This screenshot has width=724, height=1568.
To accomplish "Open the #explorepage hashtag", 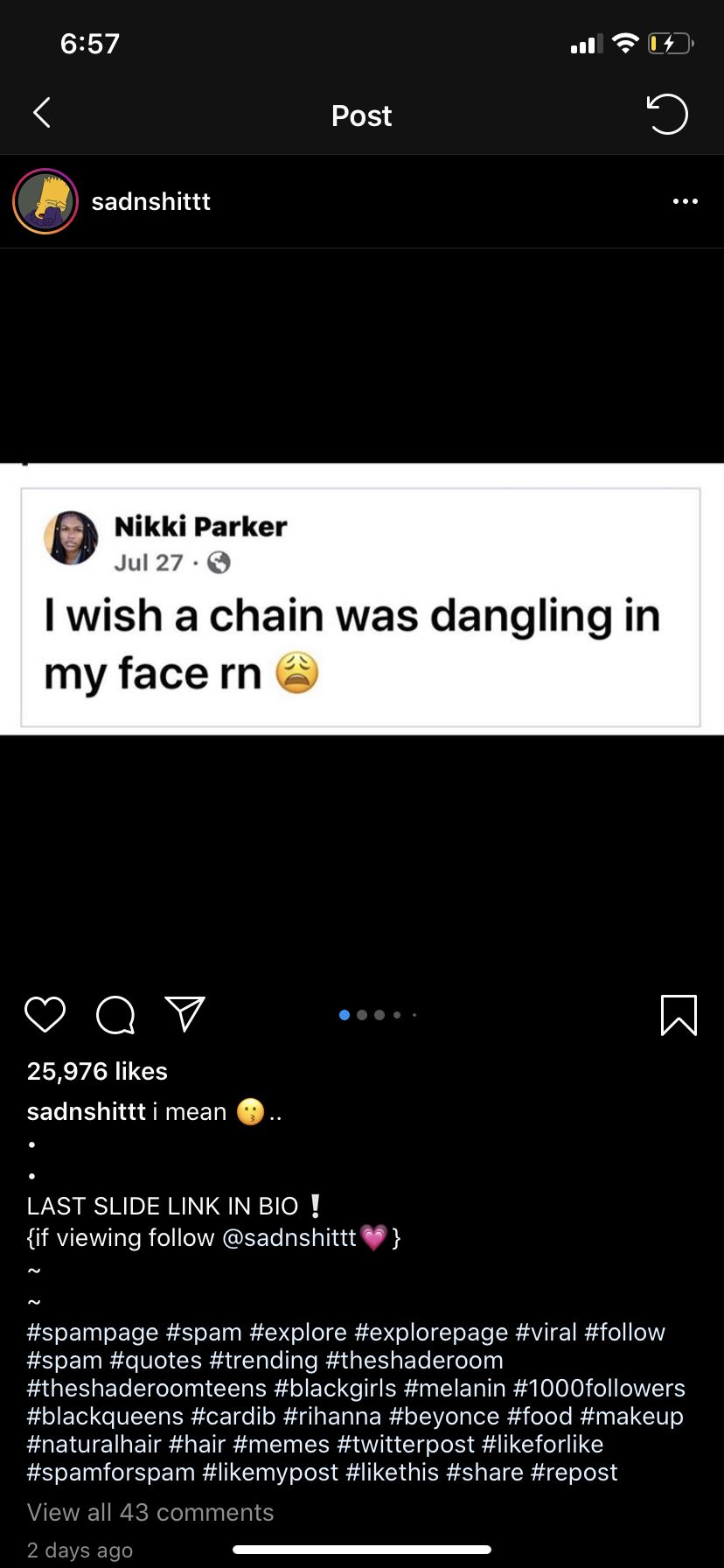I will click(431, 1332).
